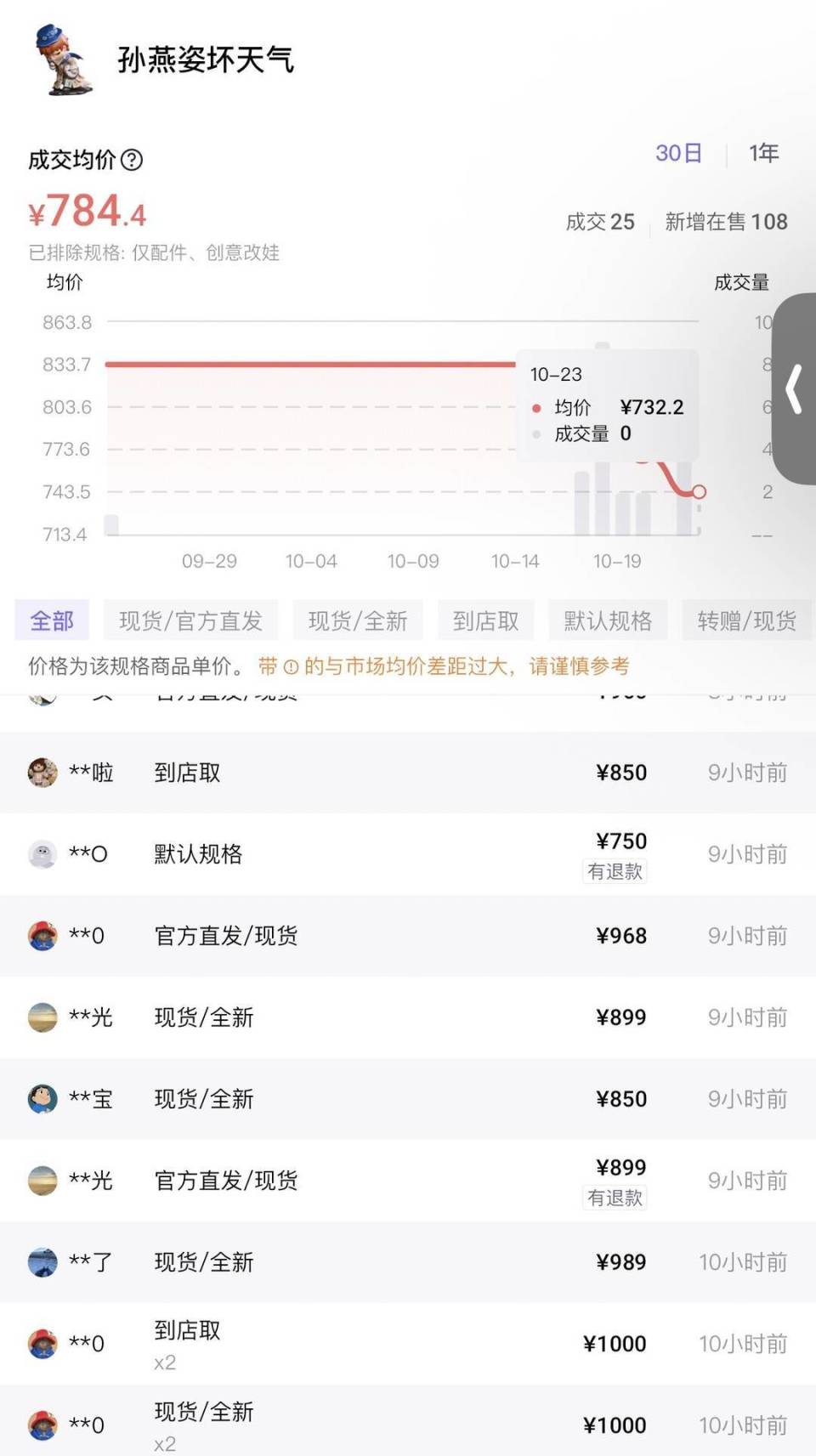Image resolution: width=816 pixels, height=1456 pixels.
Task: Select the **宝 cartoon avatar icon
Action: tap(42, 1098)
